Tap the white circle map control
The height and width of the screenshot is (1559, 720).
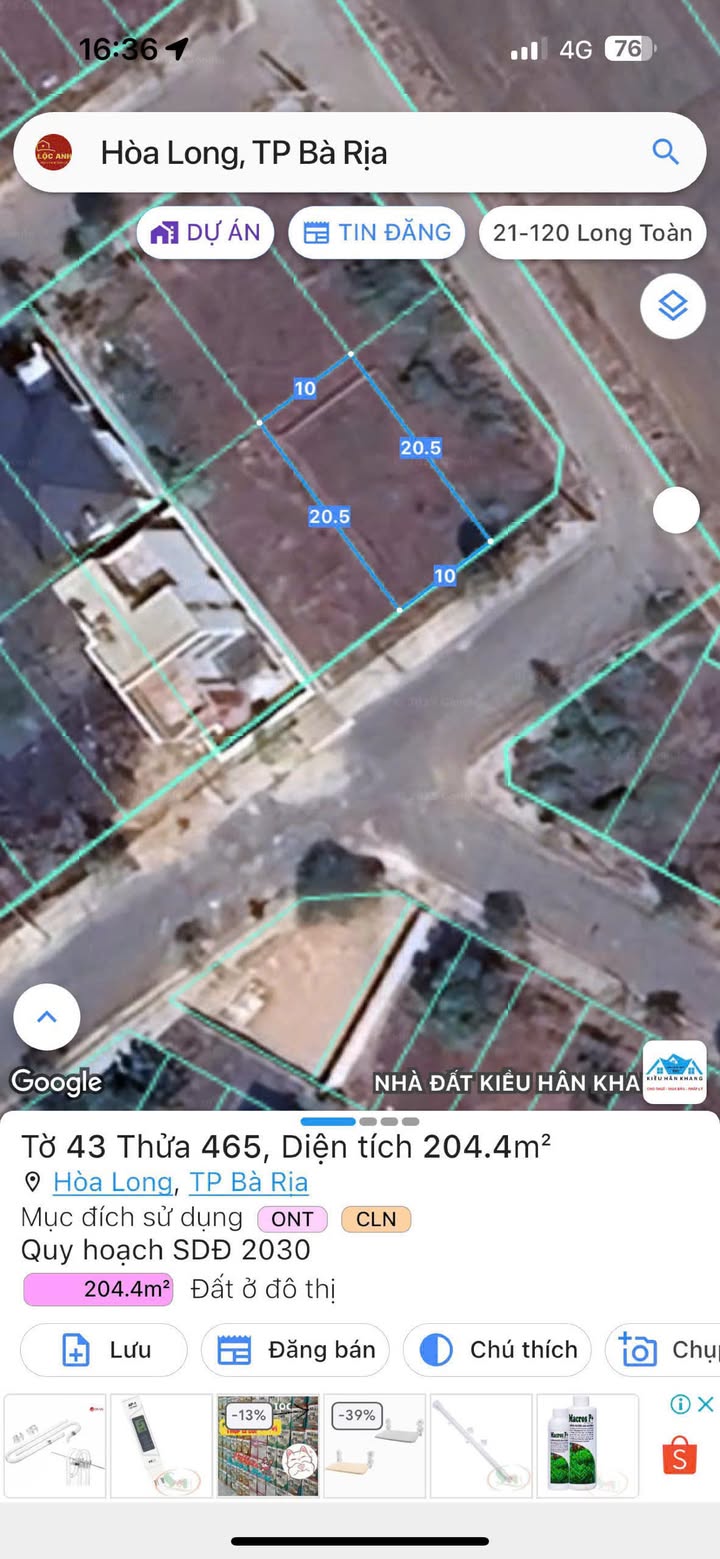tap(676, 511)
